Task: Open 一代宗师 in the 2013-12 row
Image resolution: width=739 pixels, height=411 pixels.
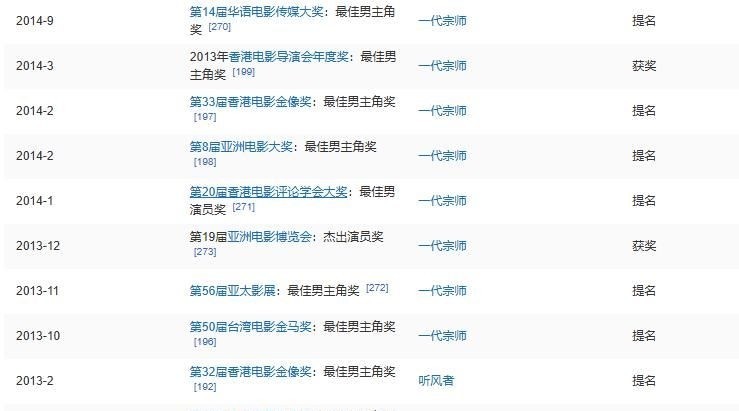Action: [x=442, y=245]
